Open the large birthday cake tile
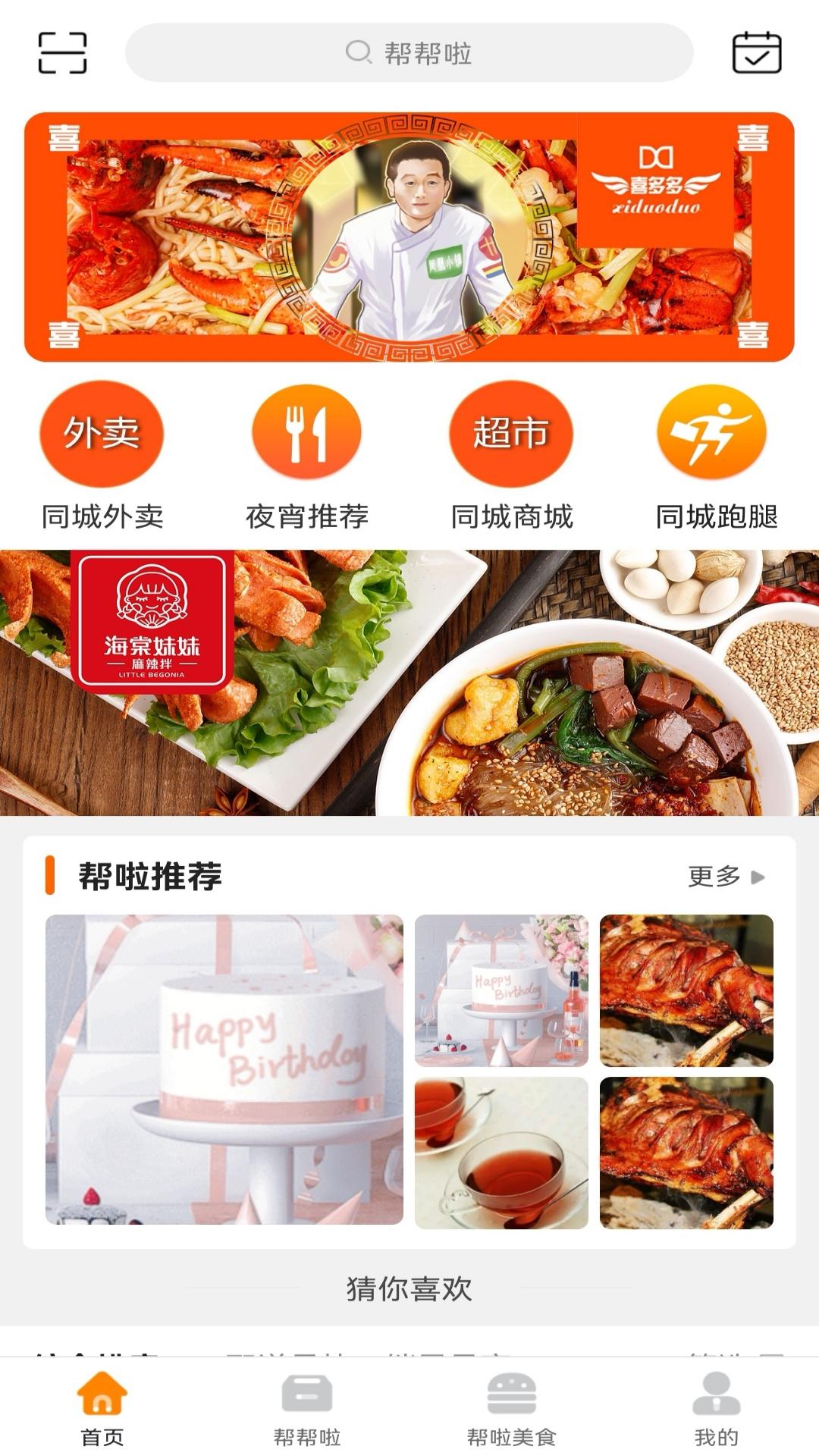Viewport: 819px width, 1456px height. pos(224,1069)
